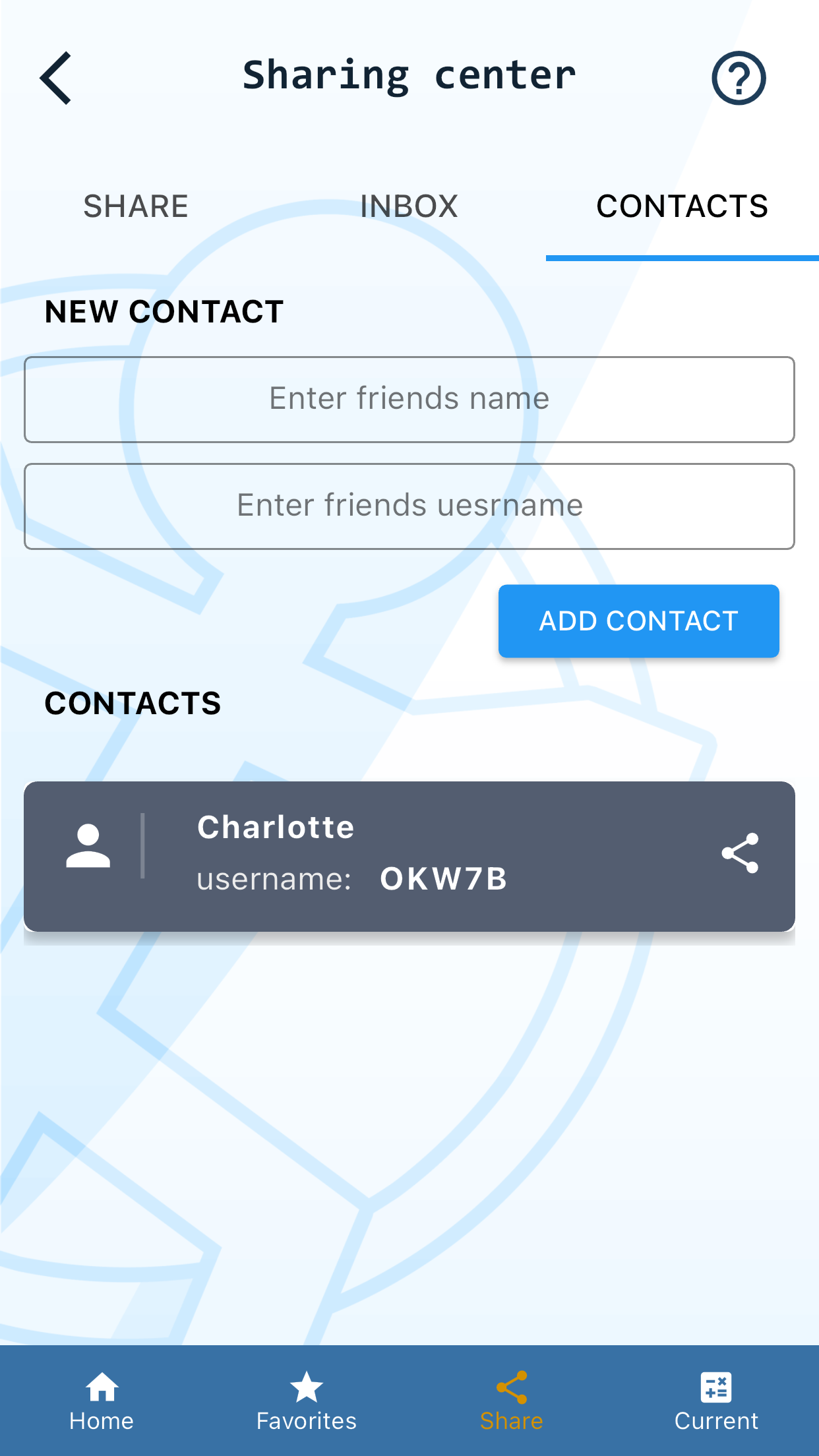The height and width of the screenshot is (1456, 819).
Task: Select the CONTACTS tab
Action: [x=682, y=206]
